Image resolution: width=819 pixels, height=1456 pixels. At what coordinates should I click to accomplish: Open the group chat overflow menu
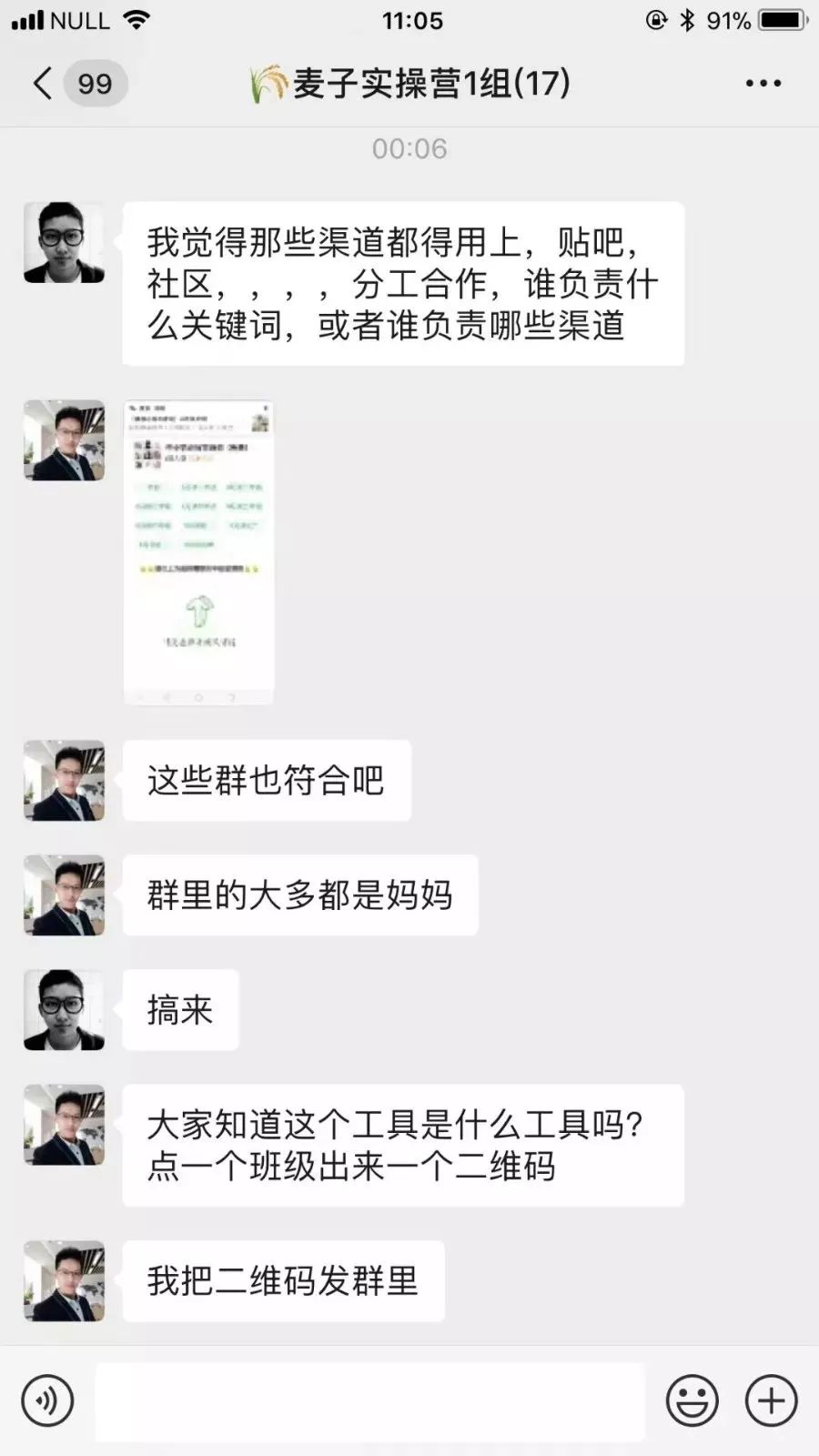coord(763,83)
